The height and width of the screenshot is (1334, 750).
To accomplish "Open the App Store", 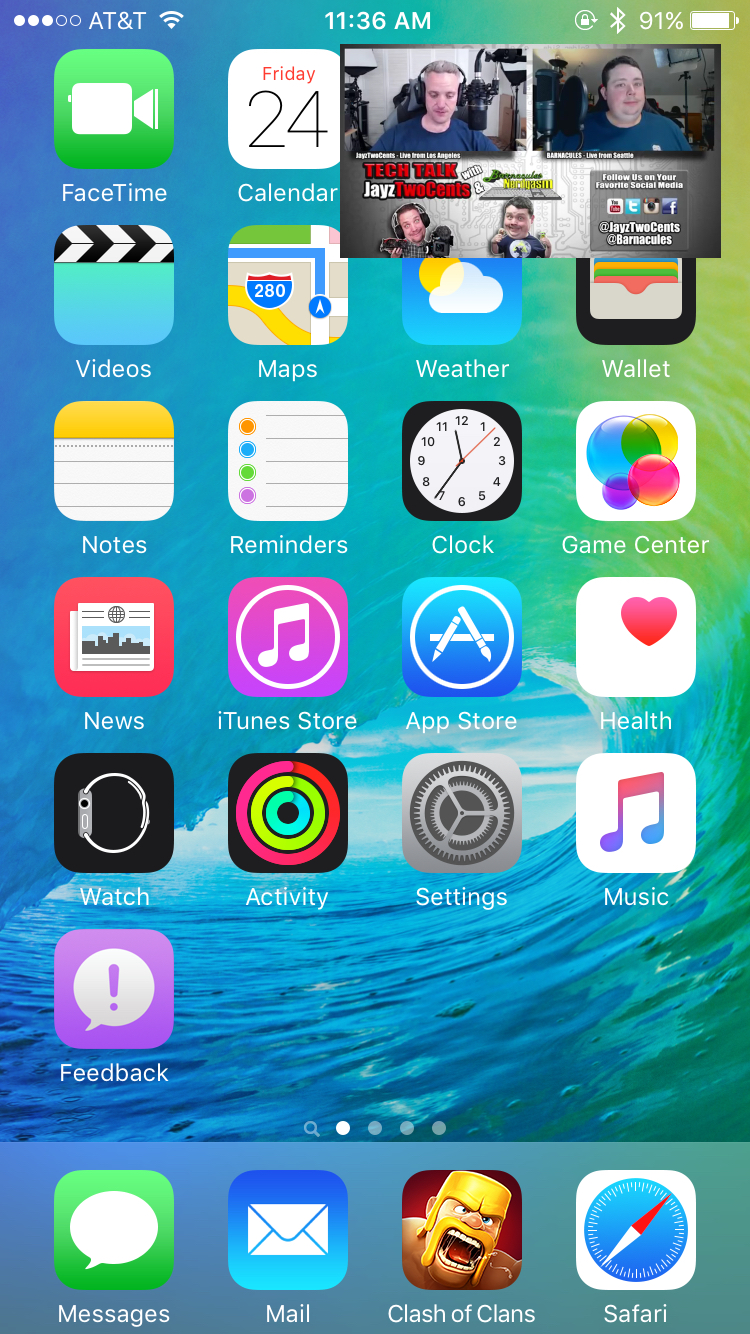I will 462,637.
